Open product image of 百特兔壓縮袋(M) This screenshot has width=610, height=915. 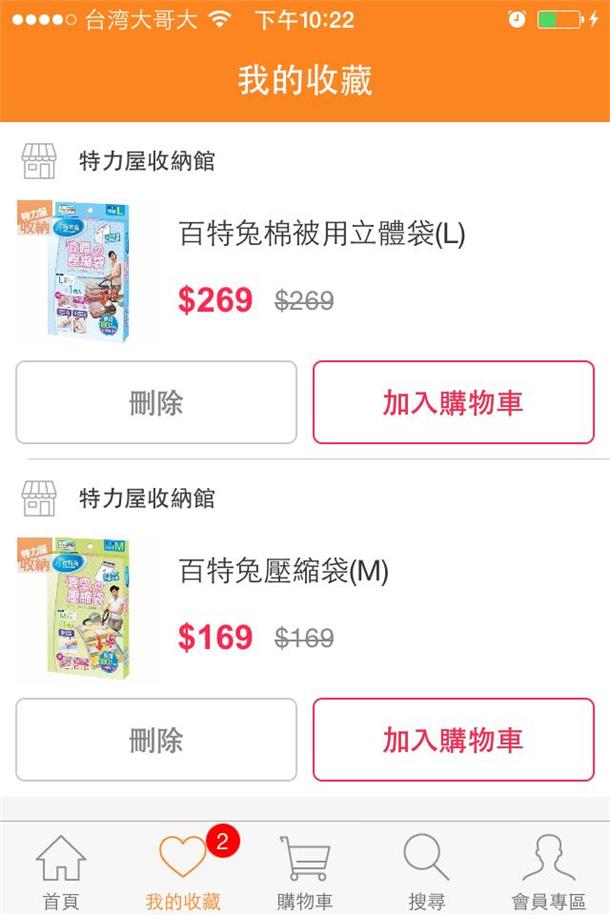[73, 607]
